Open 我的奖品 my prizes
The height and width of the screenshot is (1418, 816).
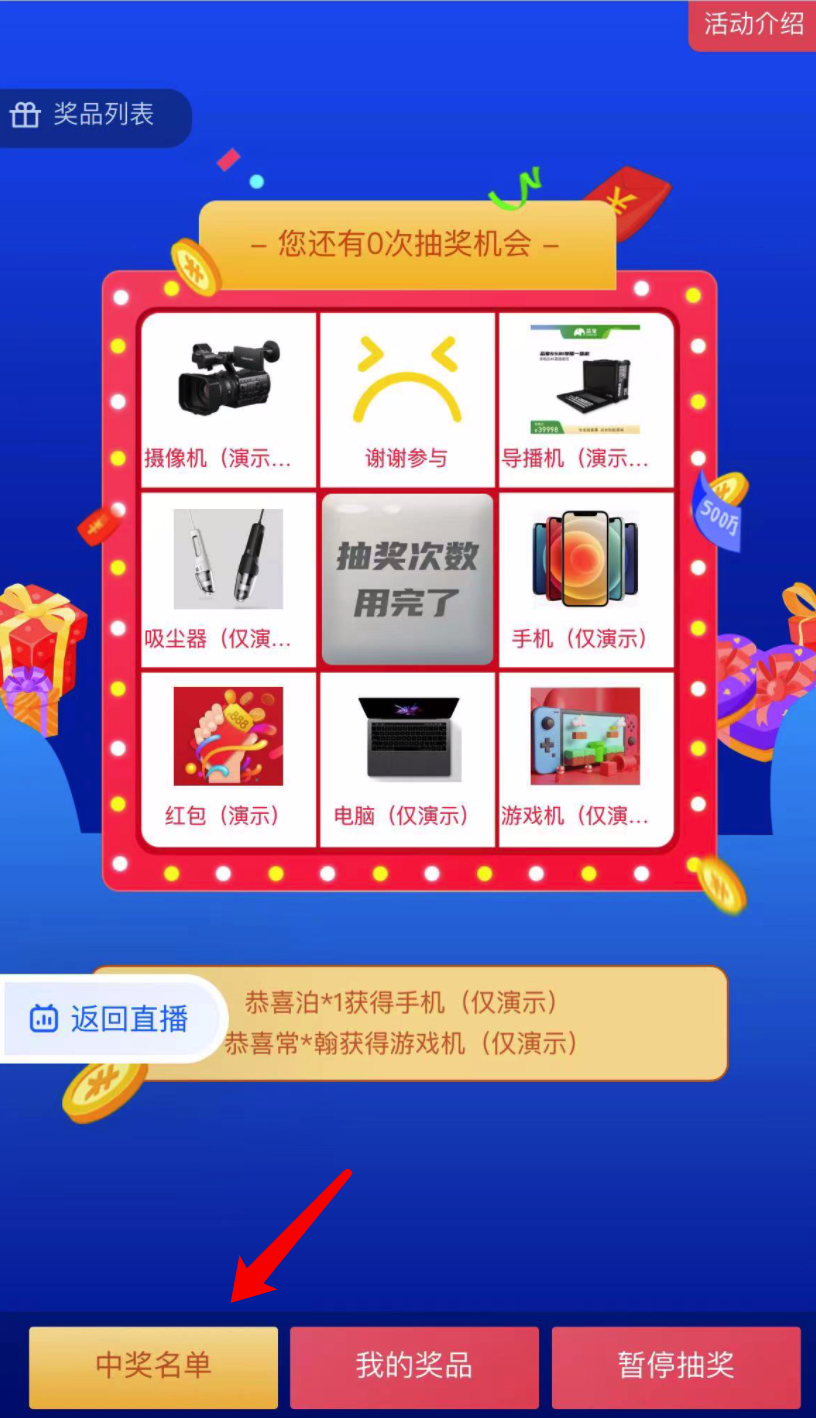(x=414, y=1366)
